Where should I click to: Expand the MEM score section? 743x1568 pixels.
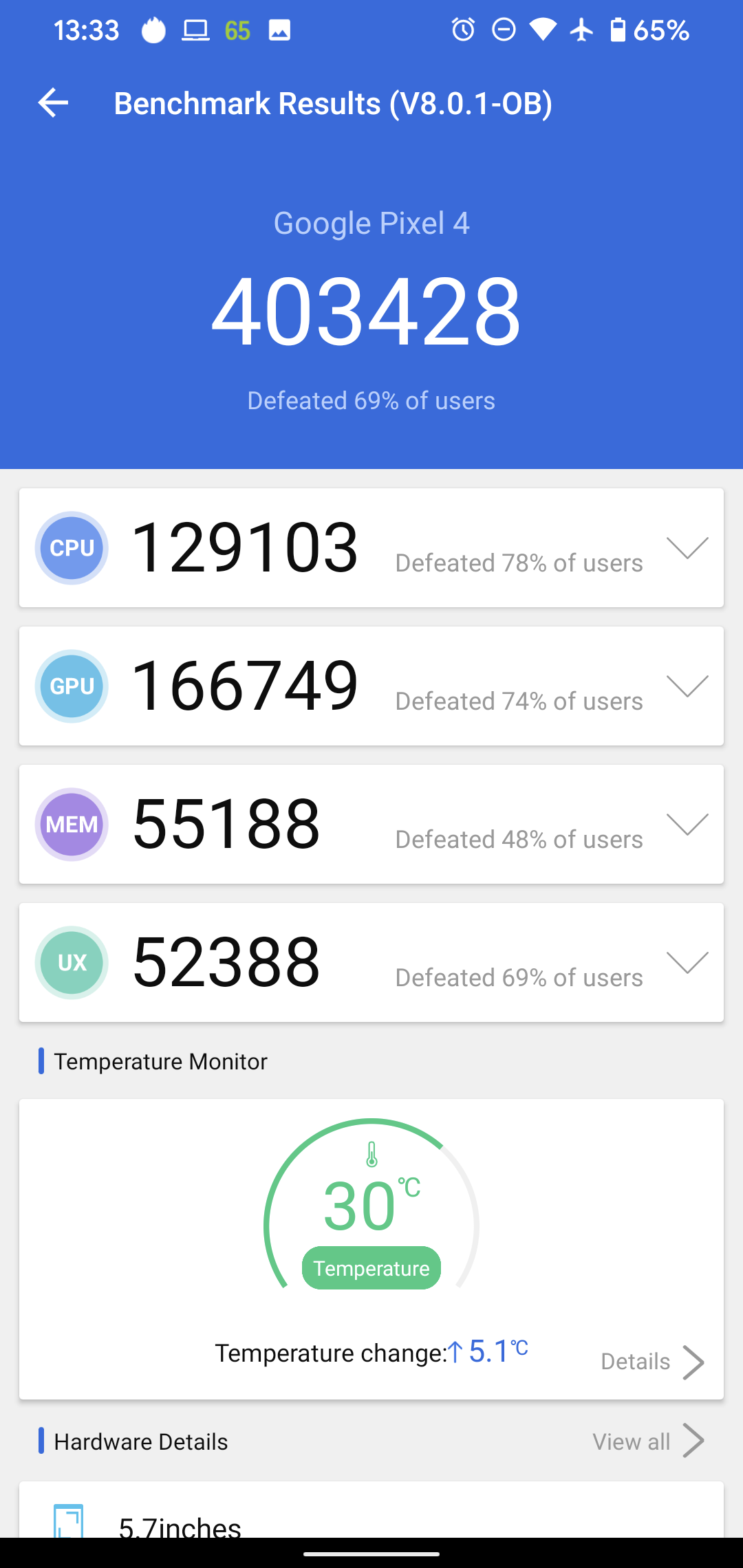(x=687, y=824)
